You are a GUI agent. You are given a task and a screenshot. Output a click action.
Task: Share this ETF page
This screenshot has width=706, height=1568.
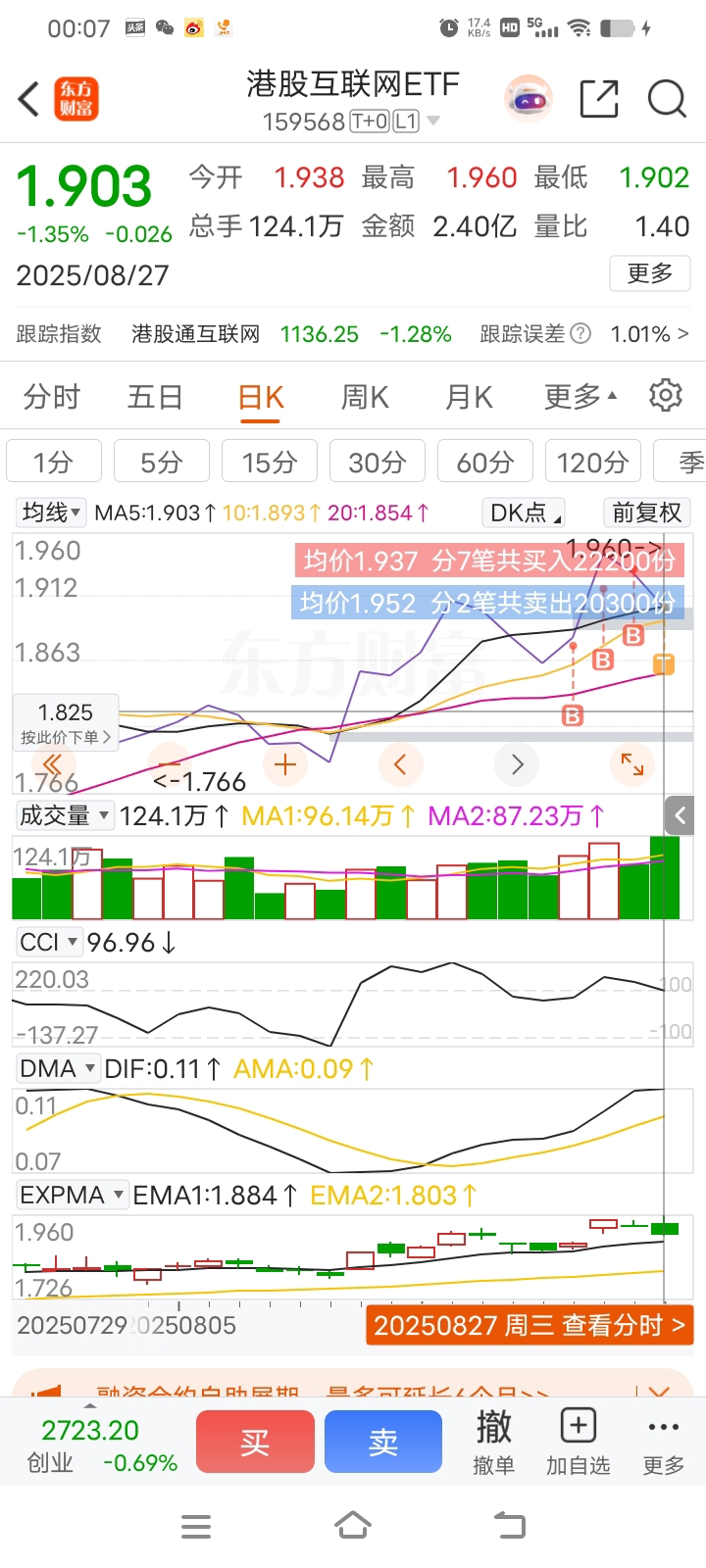click(x=598, y=99)
